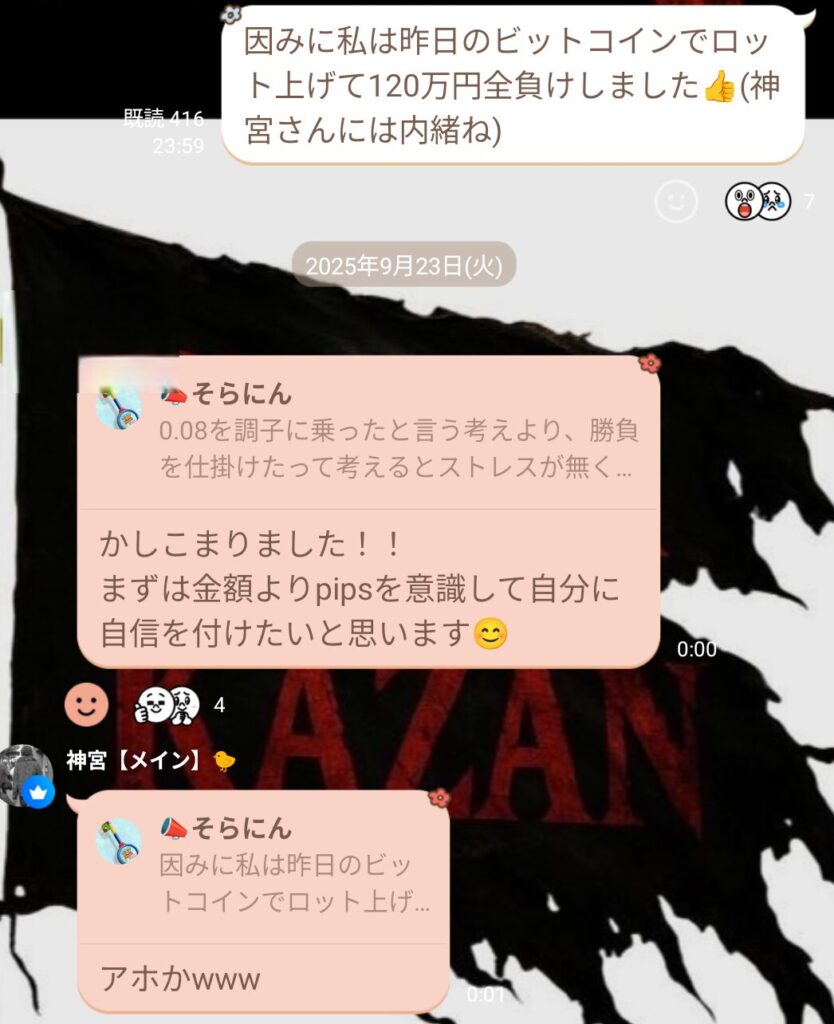
Task: Tap the reaction smiley under the かしこまりました message
Action: tap(87, 704)
